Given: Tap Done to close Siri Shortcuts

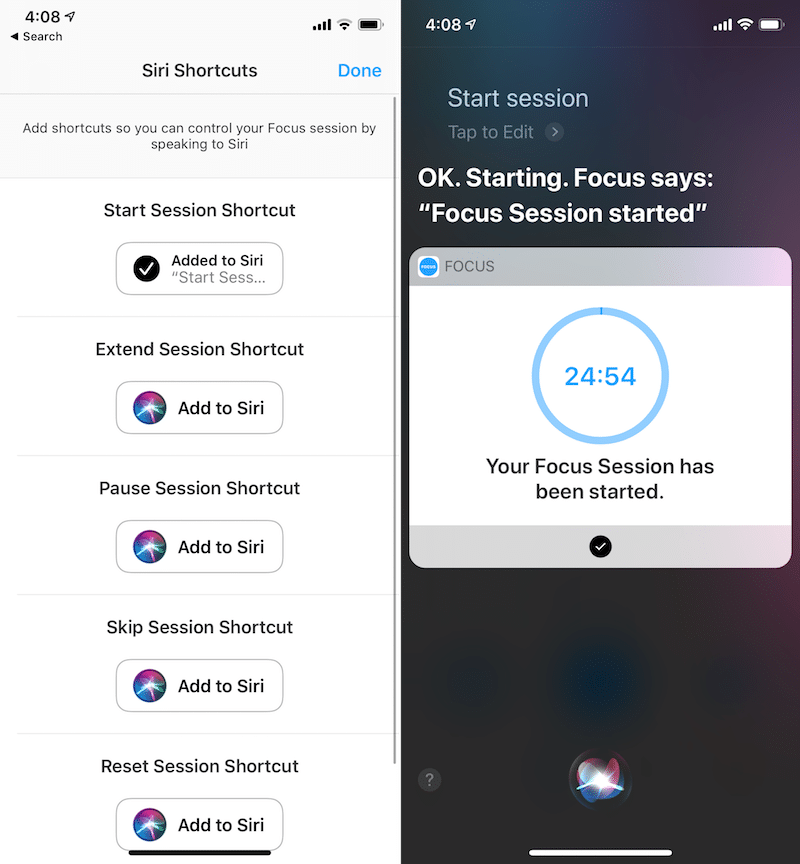Looking at the screenshot, I should (359, 70).
